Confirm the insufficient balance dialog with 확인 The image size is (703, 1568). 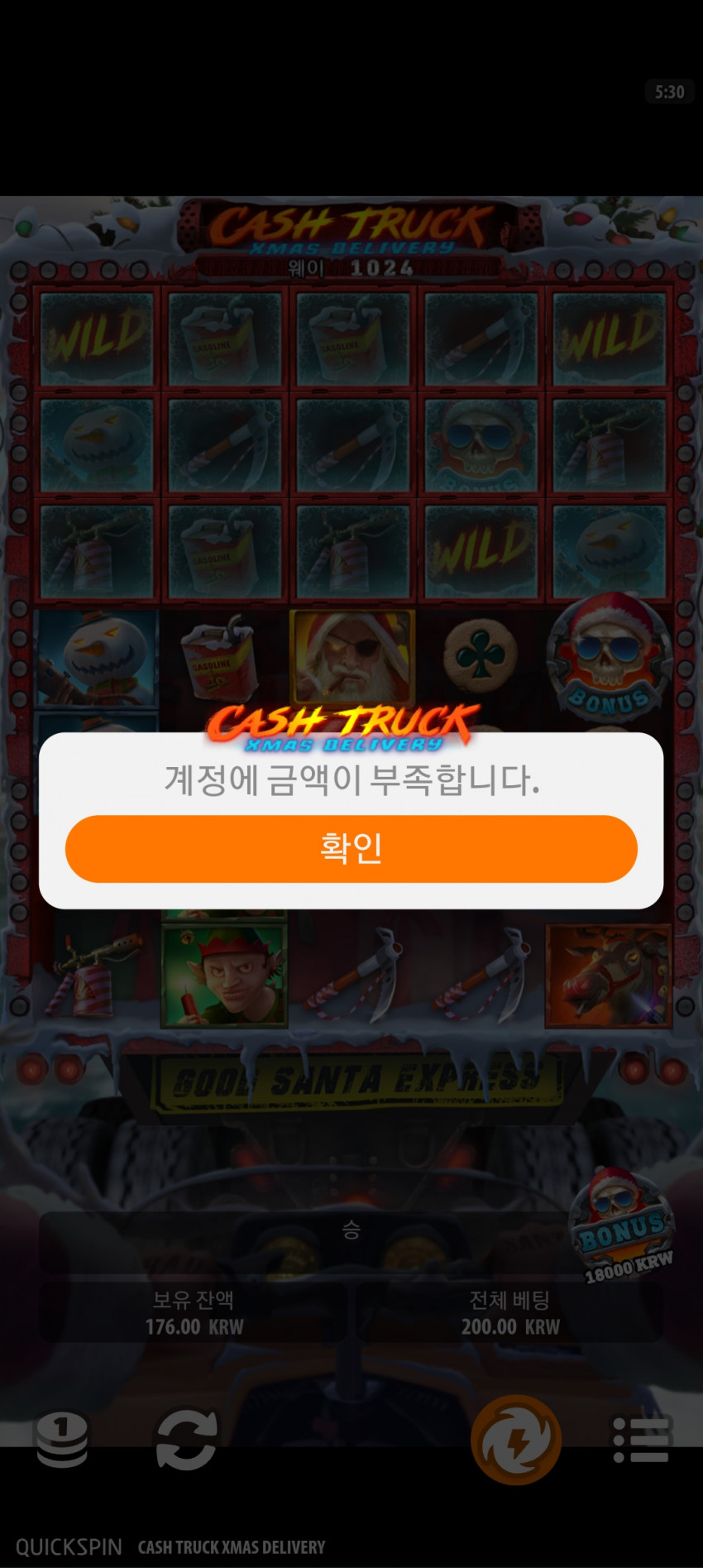click(x=351, y=849)
